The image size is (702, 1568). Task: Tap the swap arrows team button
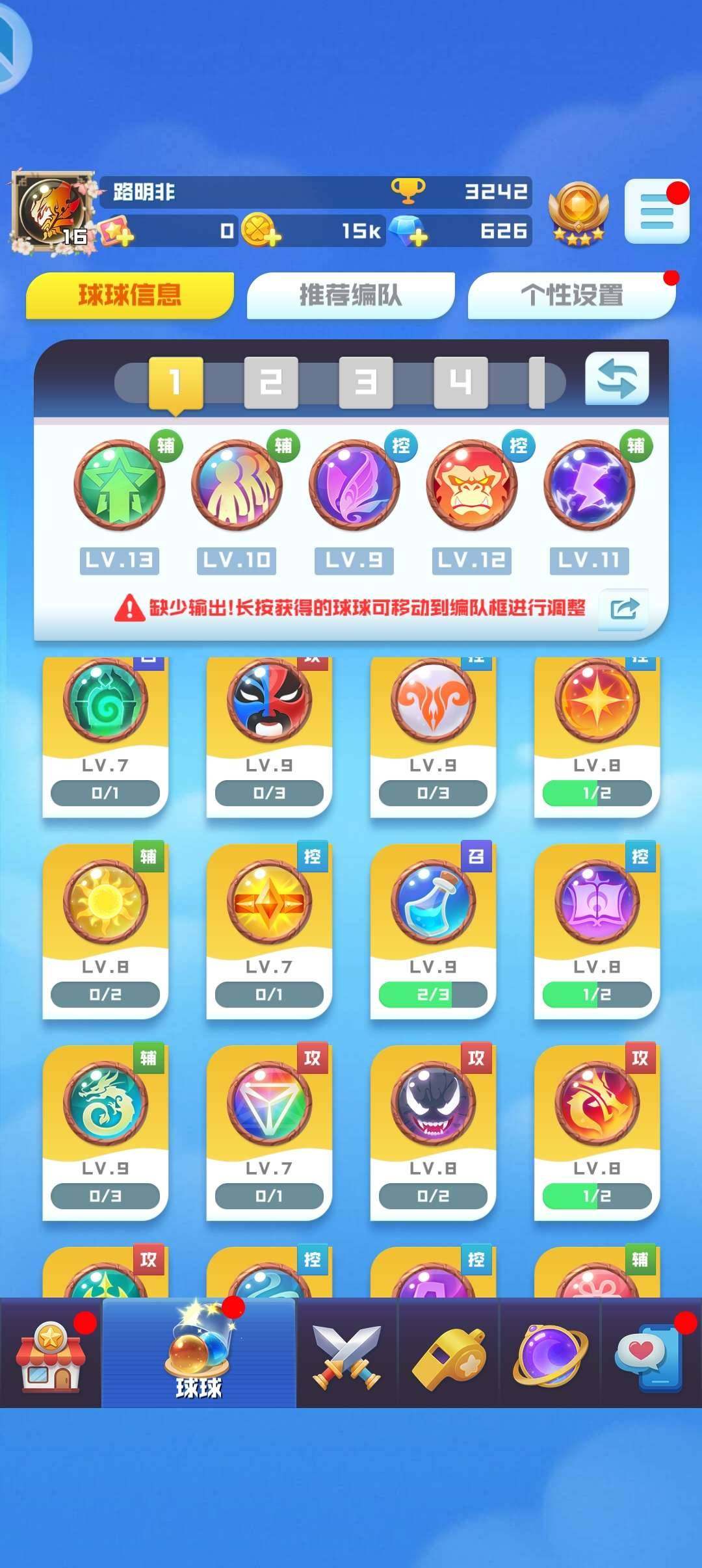[616, 379]
